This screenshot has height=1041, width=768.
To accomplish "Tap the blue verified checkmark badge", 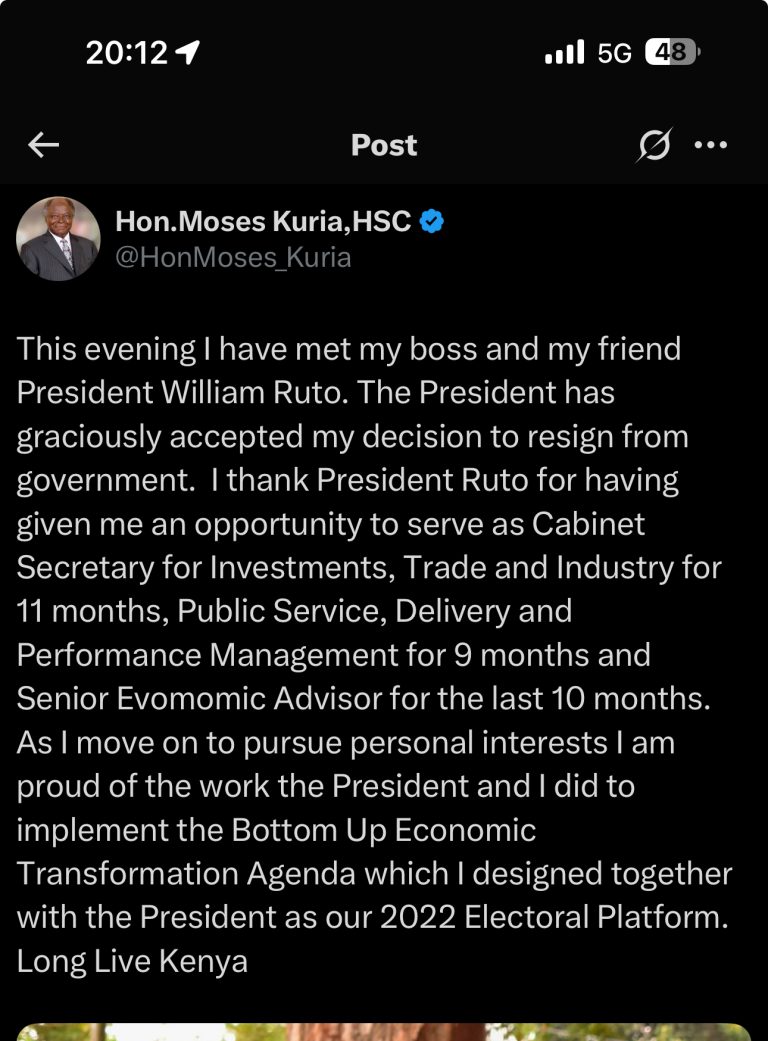I will 430,221.
